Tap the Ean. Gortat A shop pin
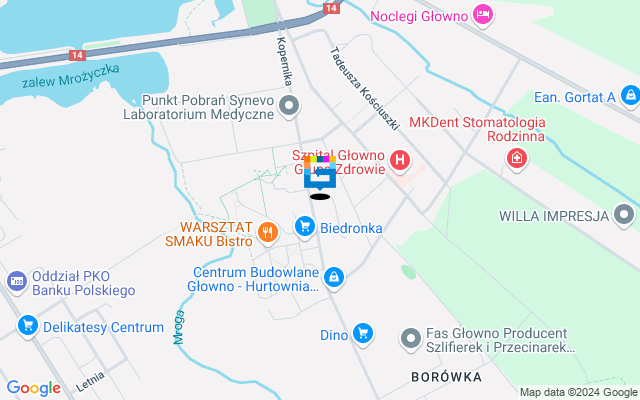 (x=630, y=96)
